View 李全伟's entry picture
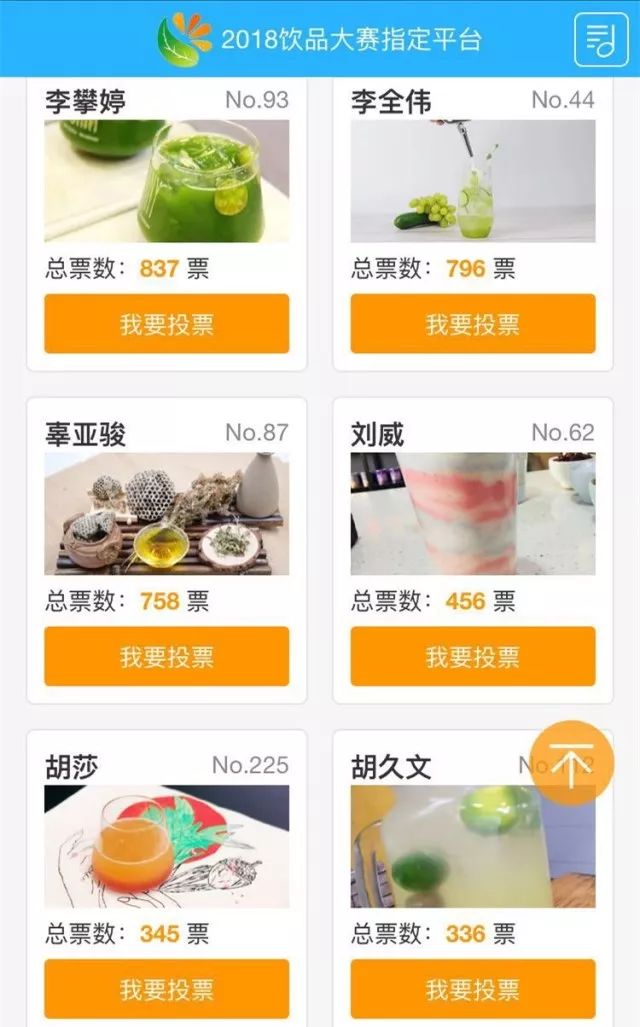 (473, 181)
